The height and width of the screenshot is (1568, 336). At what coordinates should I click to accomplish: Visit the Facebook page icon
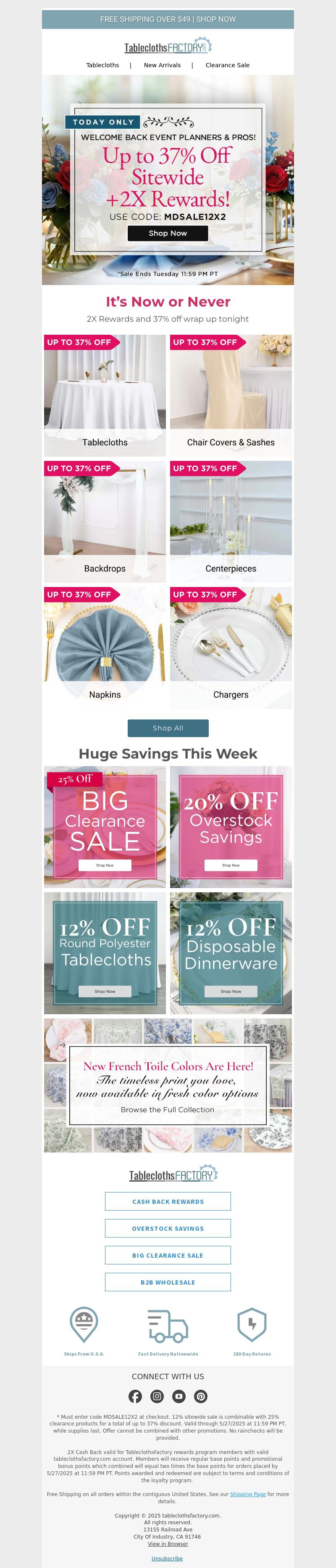coord(135,1396)
